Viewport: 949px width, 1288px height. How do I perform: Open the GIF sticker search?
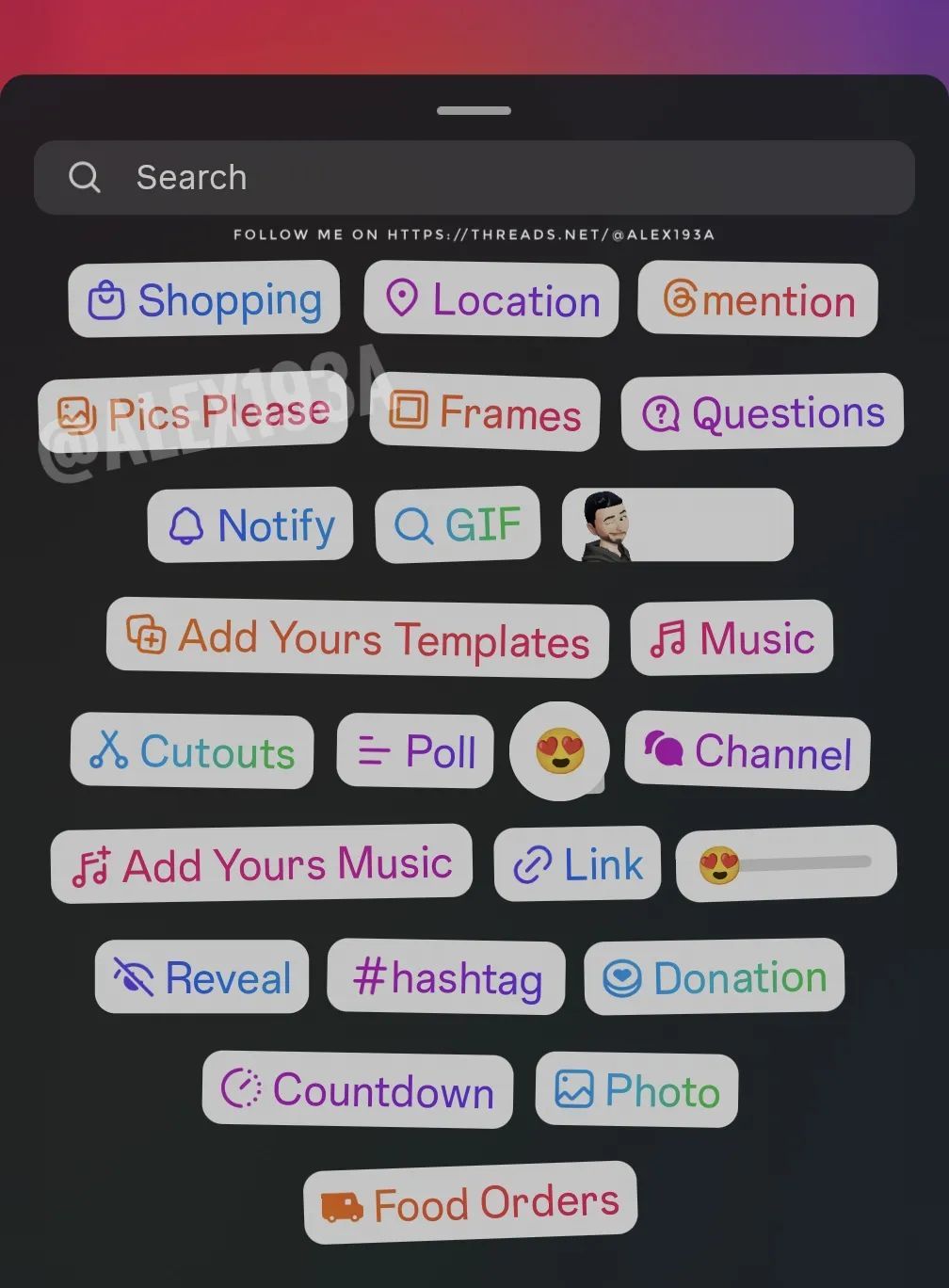458,525
